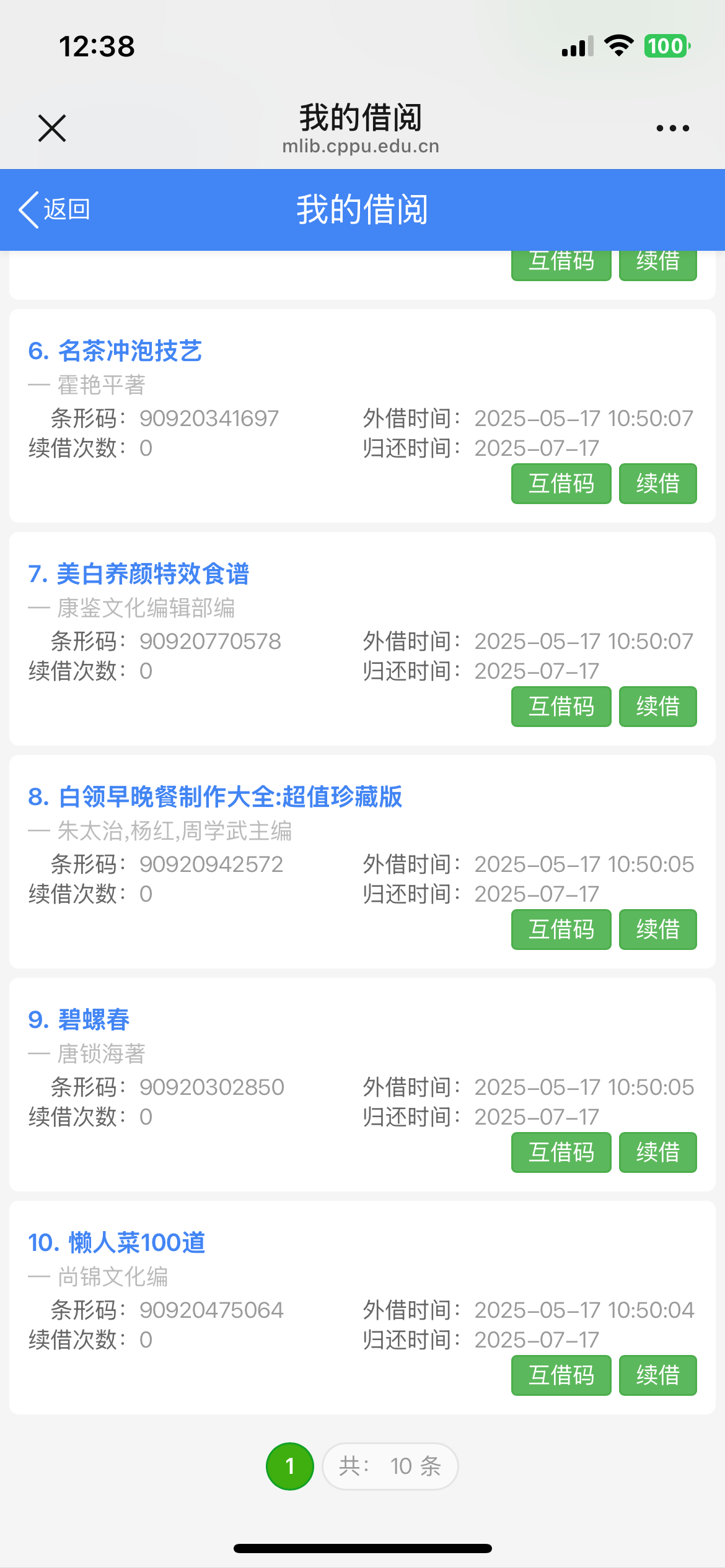The image size is (725, 1568).
Task: Show 互借码 for 懒人菜100道
Action: 561,1375
